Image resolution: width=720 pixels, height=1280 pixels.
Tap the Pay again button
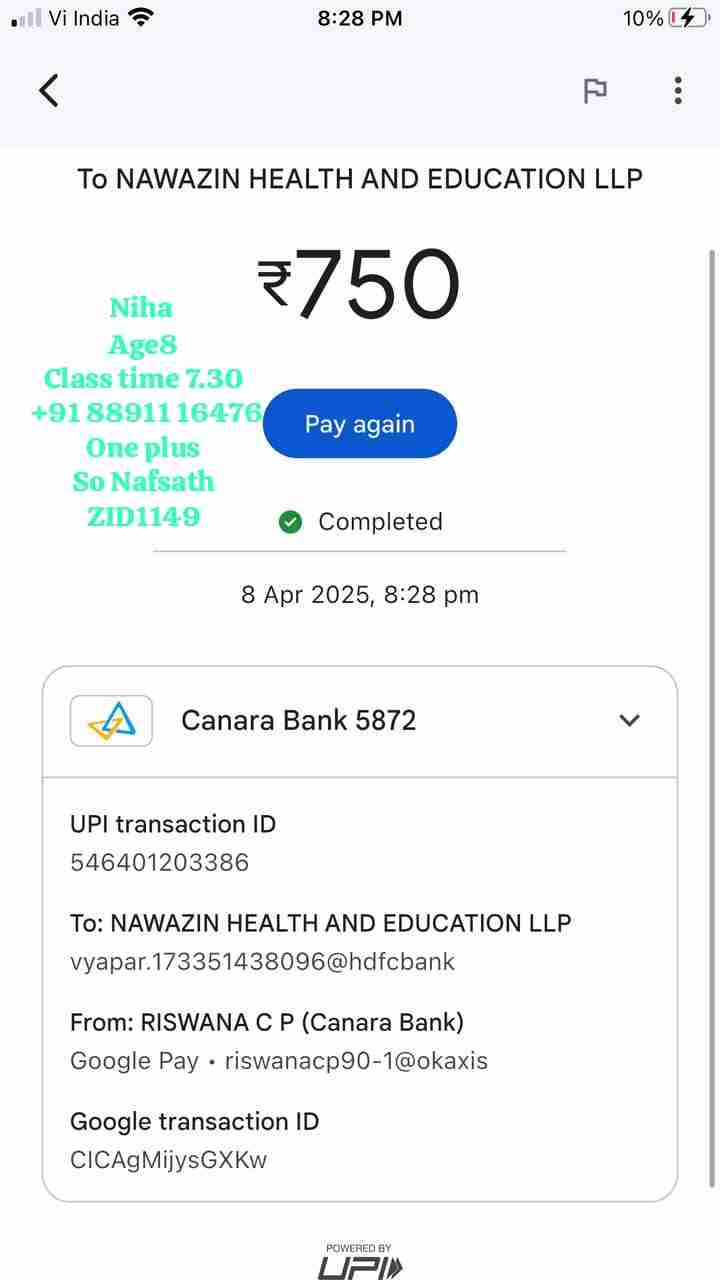360,424
